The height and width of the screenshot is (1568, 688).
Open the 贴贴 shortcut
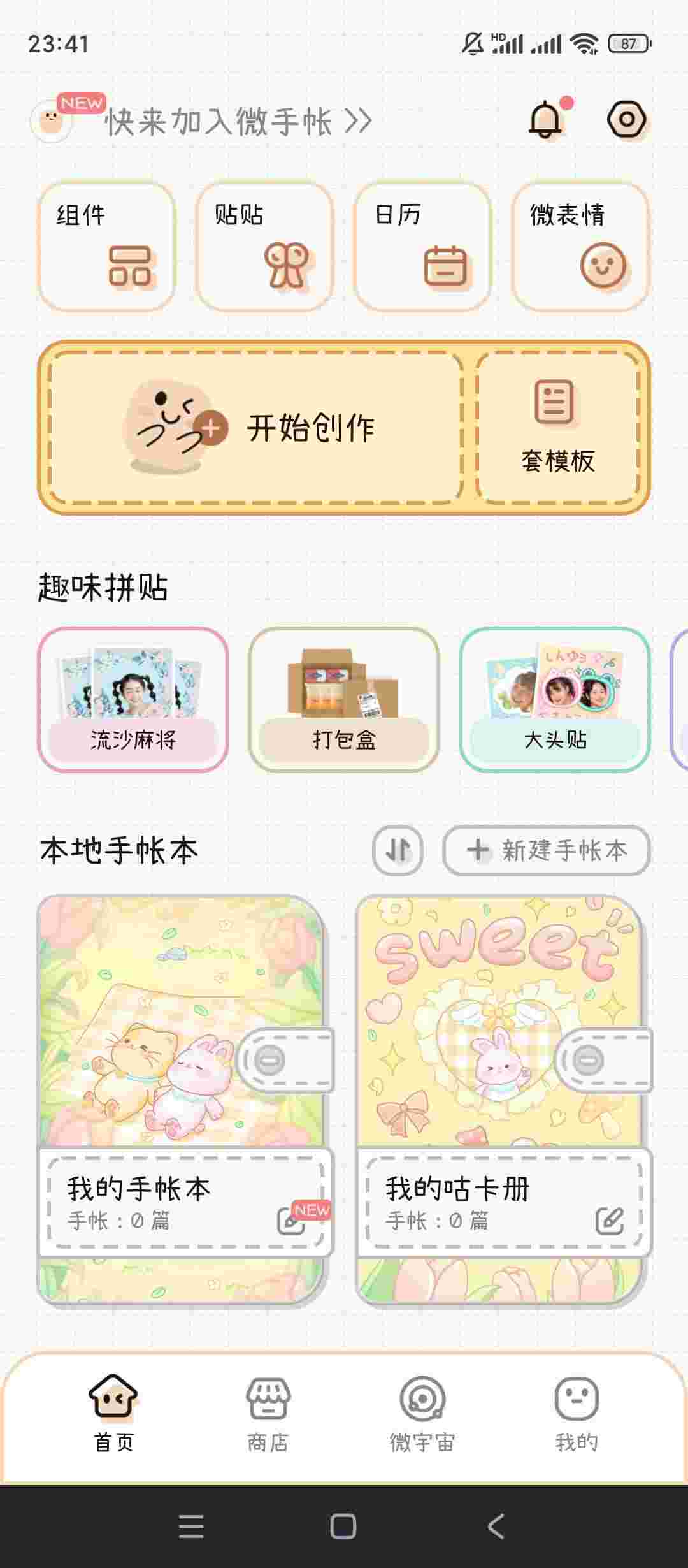pyautogui.click(x=264, y=247)
